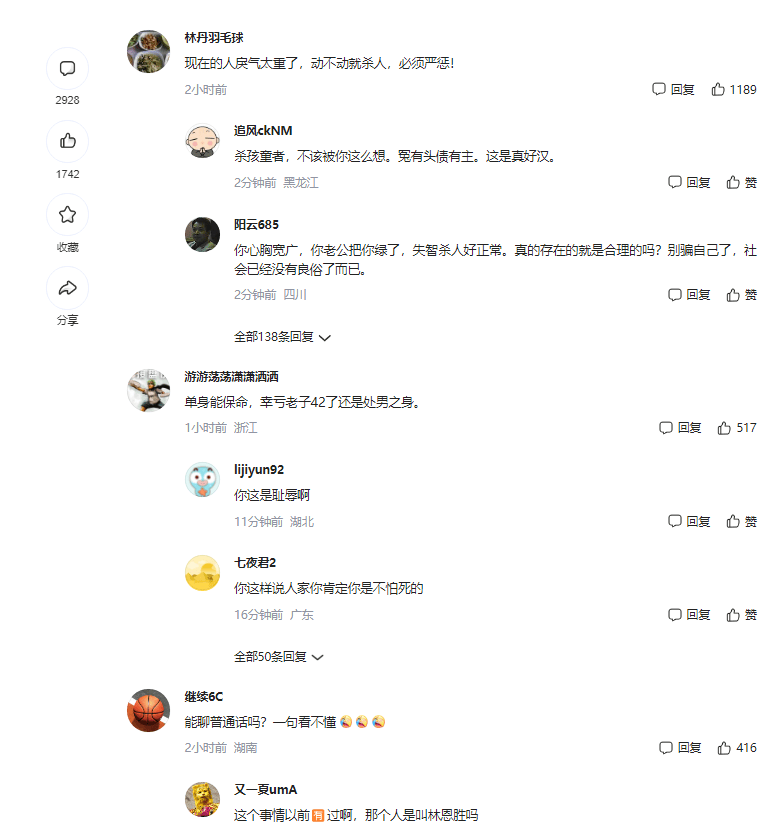Screen dimensions: 780x831
Task: Open the comments bubble in side toolbar
Action: tap(68, 69)
